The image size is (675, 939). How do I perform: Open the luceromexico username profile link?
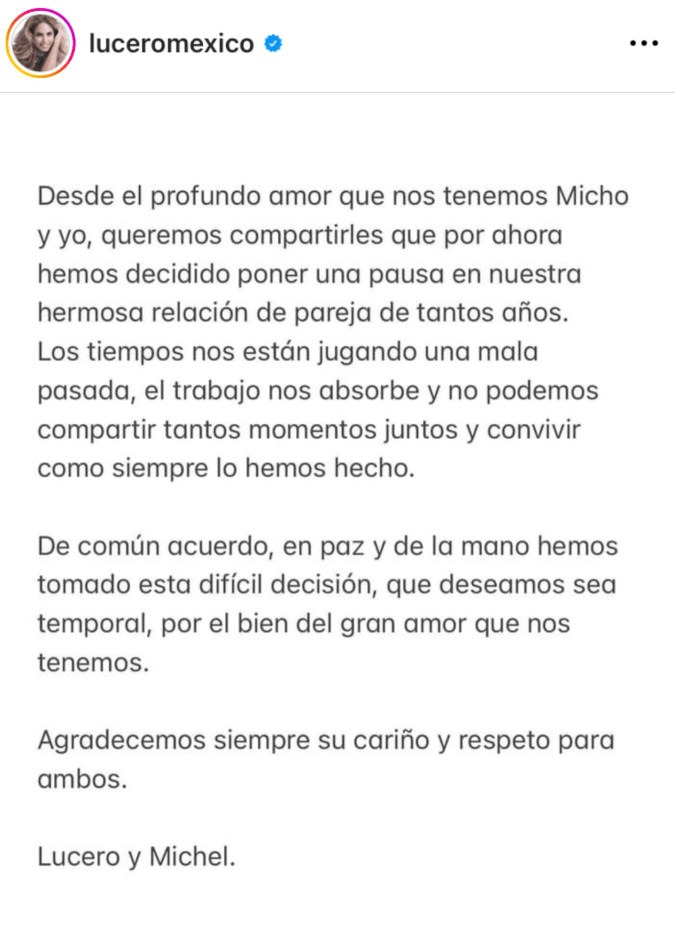click(171, 44)
